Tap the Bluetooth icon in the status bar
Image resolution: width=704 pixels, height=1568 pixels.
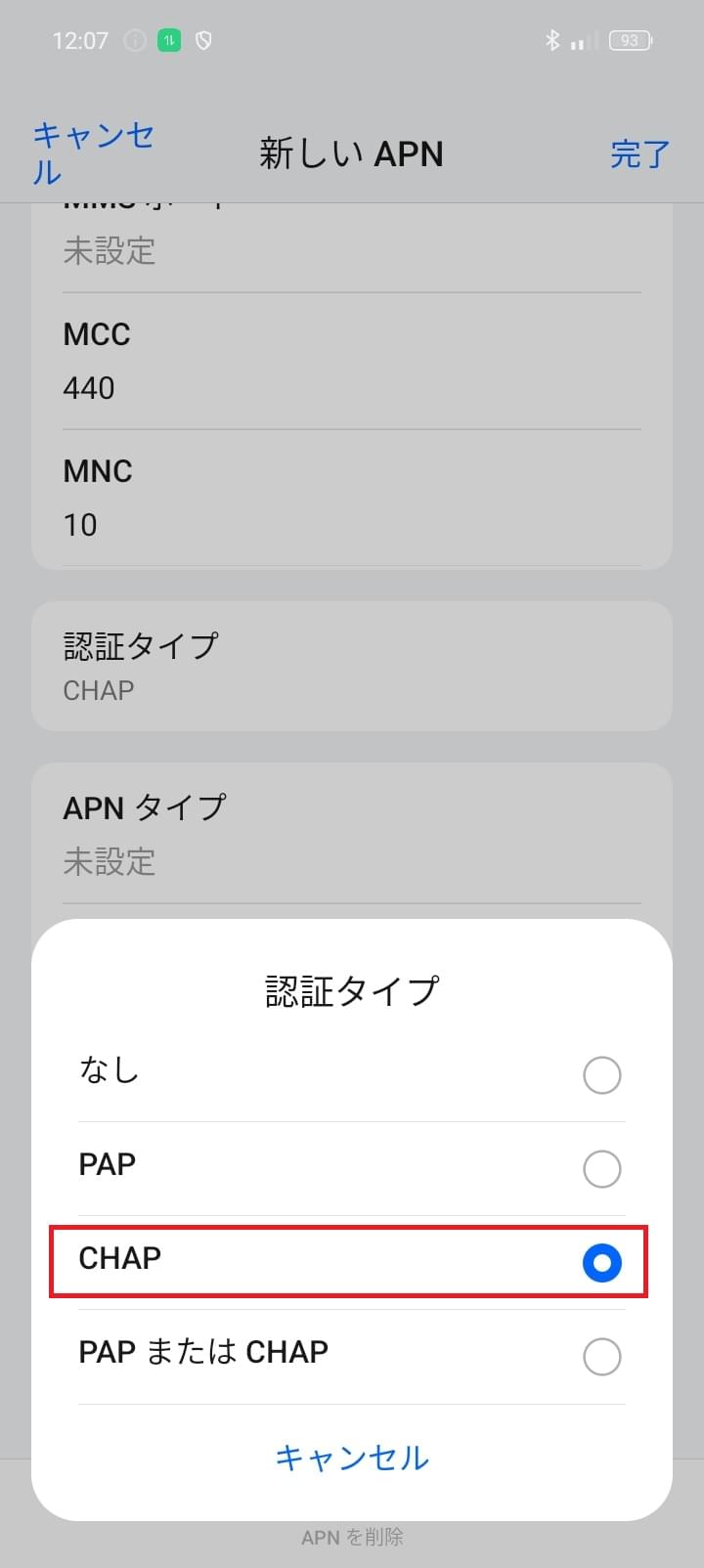point(552,40)
